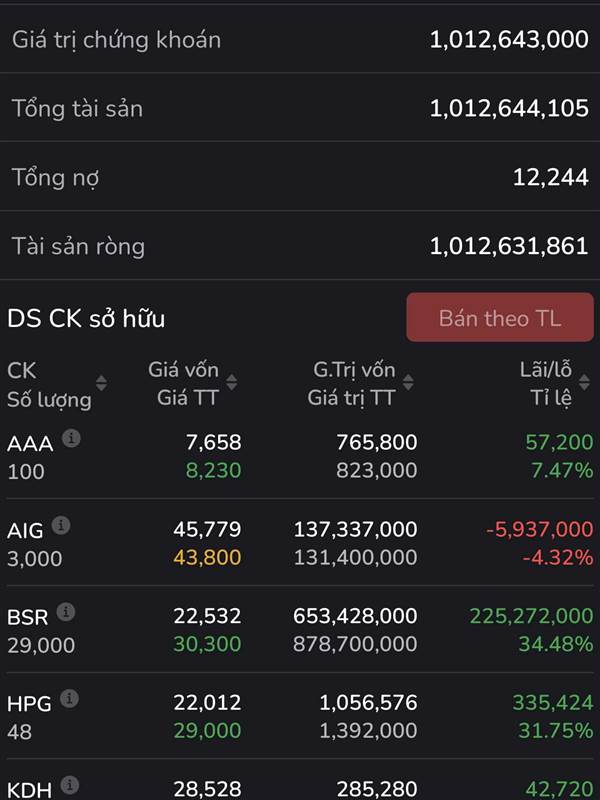The height and width of the screenshot is (800, 600).
Task: Select the BSR stock row
Action: click(x=300, y=629)
